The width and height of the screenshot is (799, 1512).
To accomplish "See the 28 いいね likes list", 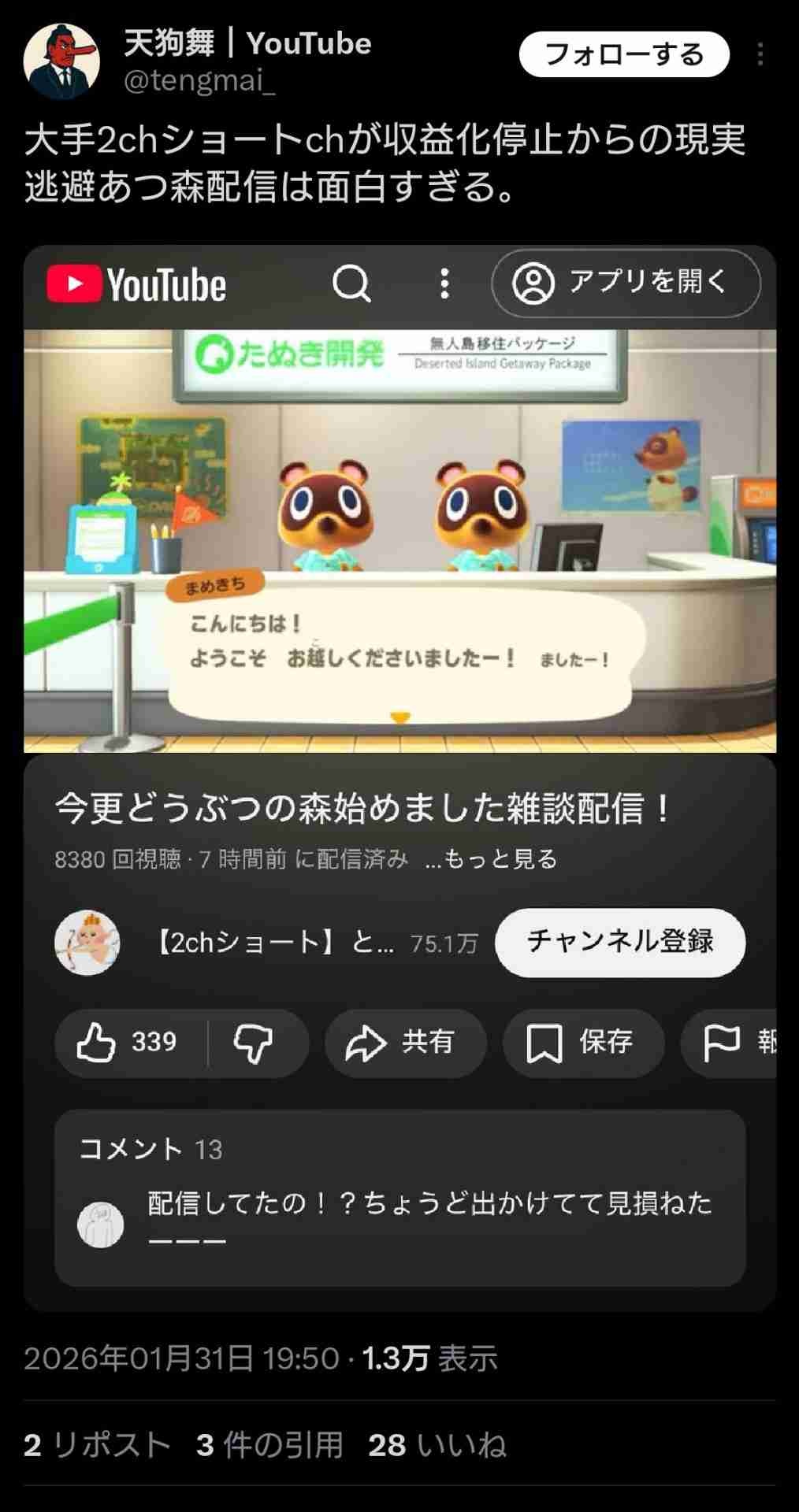I will coord(437,1445).
